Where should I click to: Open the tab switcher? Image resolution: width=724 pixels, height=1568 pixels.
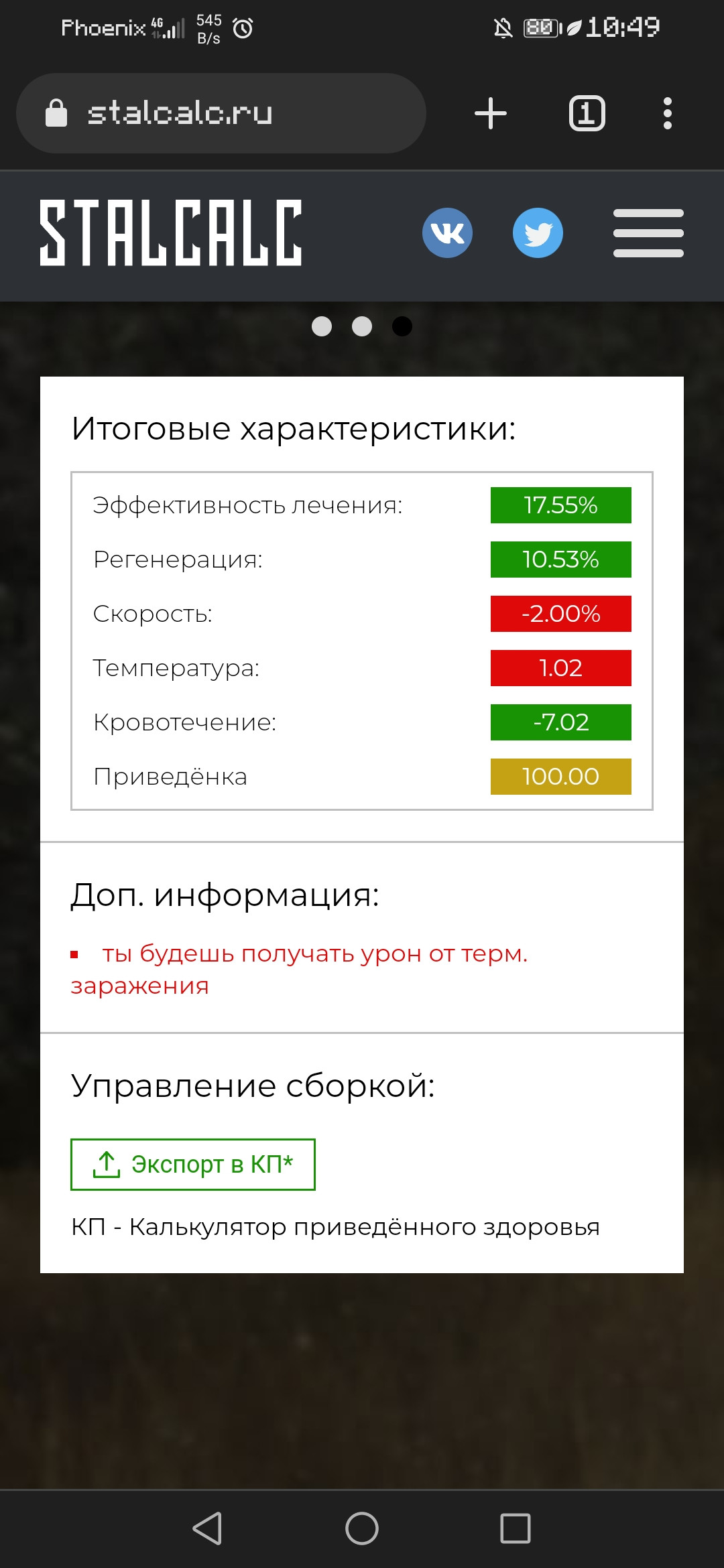click(x=587, y=113)
